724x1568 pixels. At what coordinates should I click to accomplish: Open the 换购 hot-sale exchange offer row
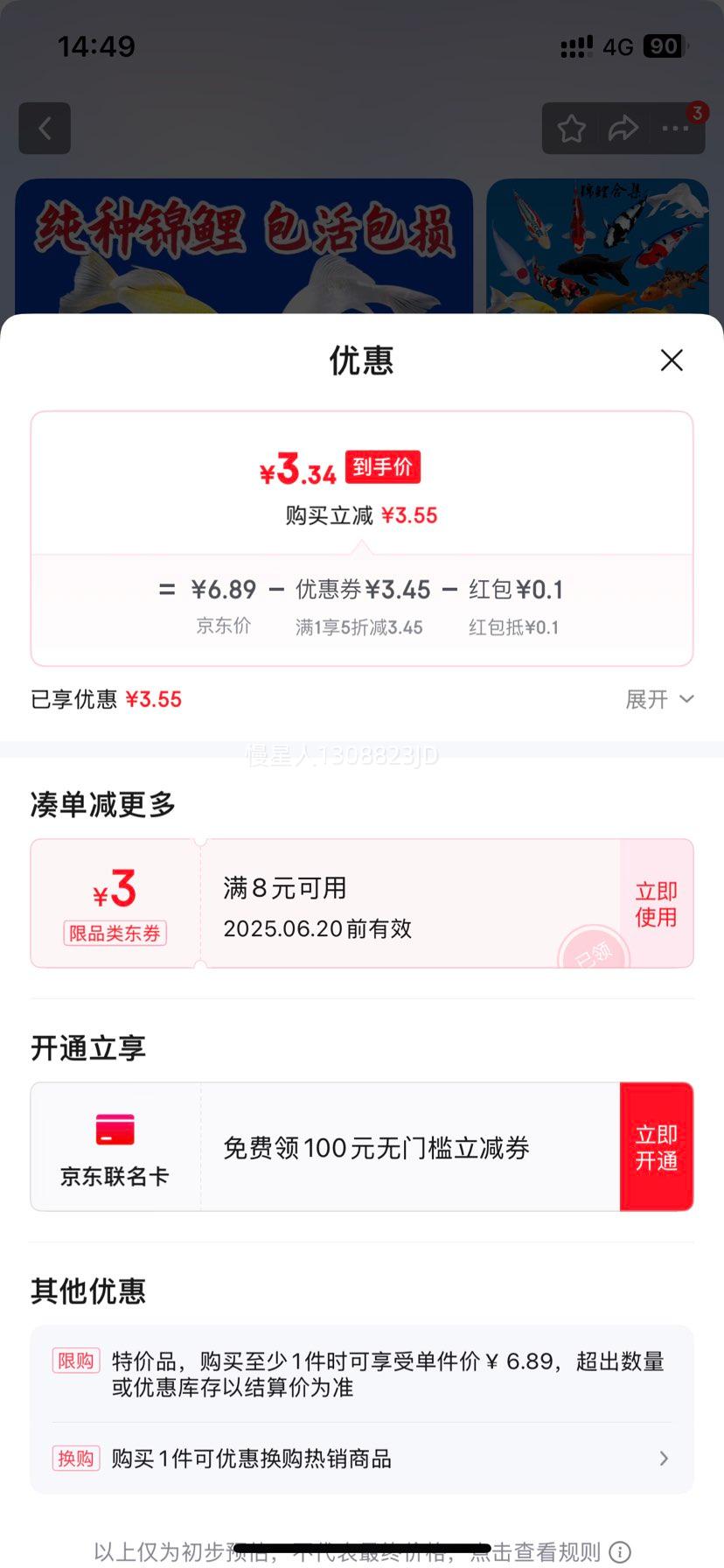pyautogui.click(x=362, y=1459)
